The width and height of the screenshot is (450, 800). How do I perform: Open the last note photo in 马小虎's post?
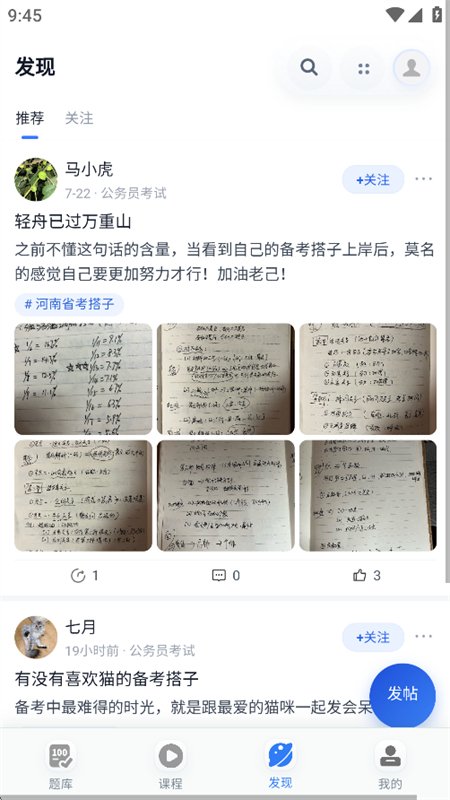coord(368,496)
